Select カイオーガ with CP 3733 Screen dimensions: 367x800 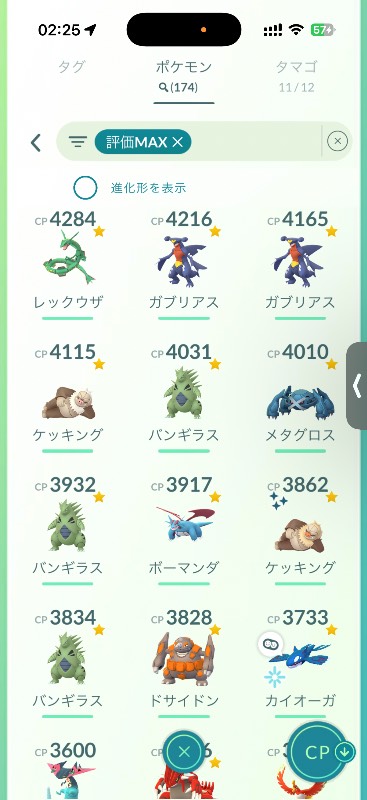[x=300, y=663]
